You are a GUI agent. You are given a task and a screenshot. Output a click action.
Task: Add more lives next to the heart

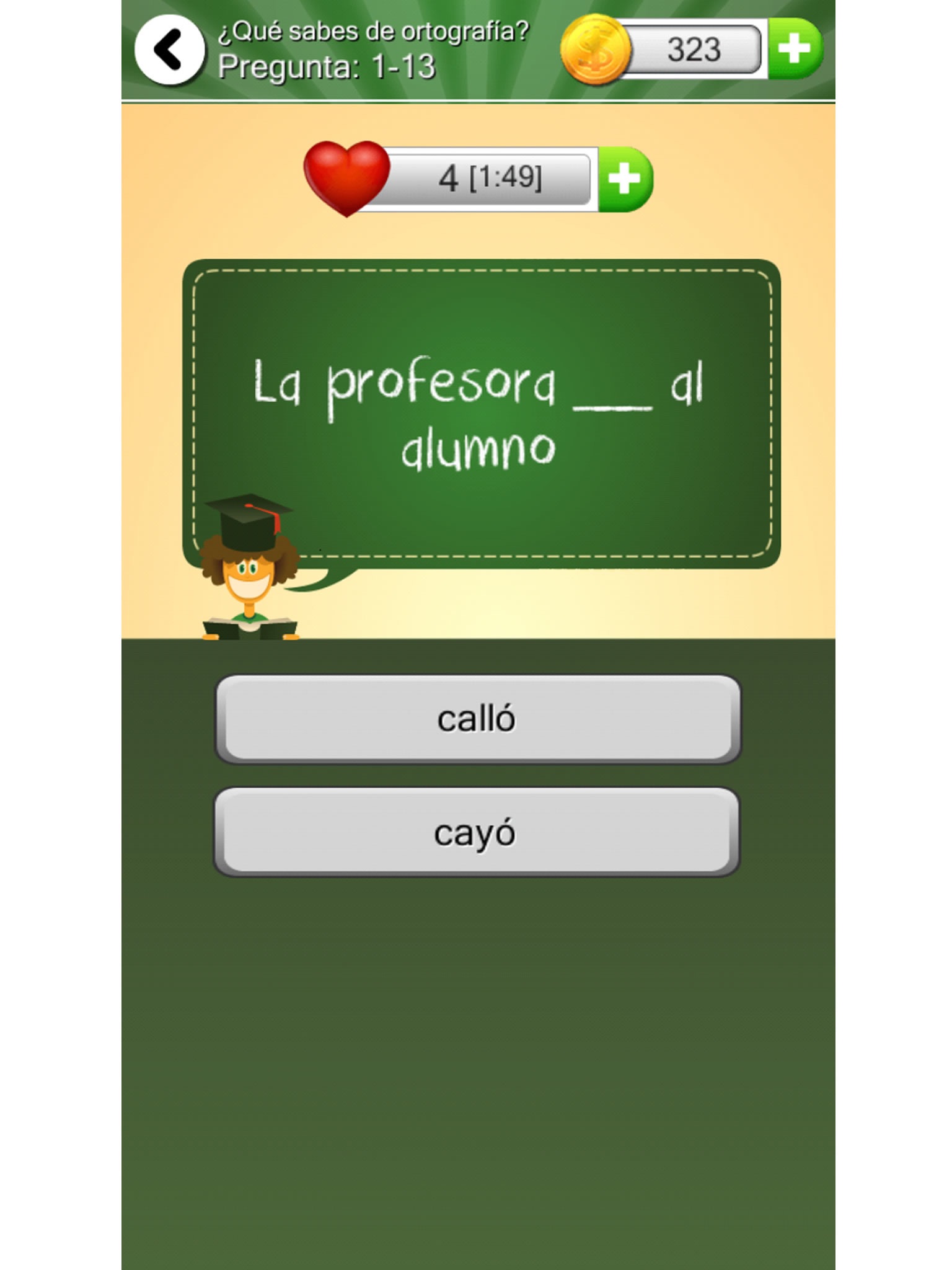[x=625, y=179]
